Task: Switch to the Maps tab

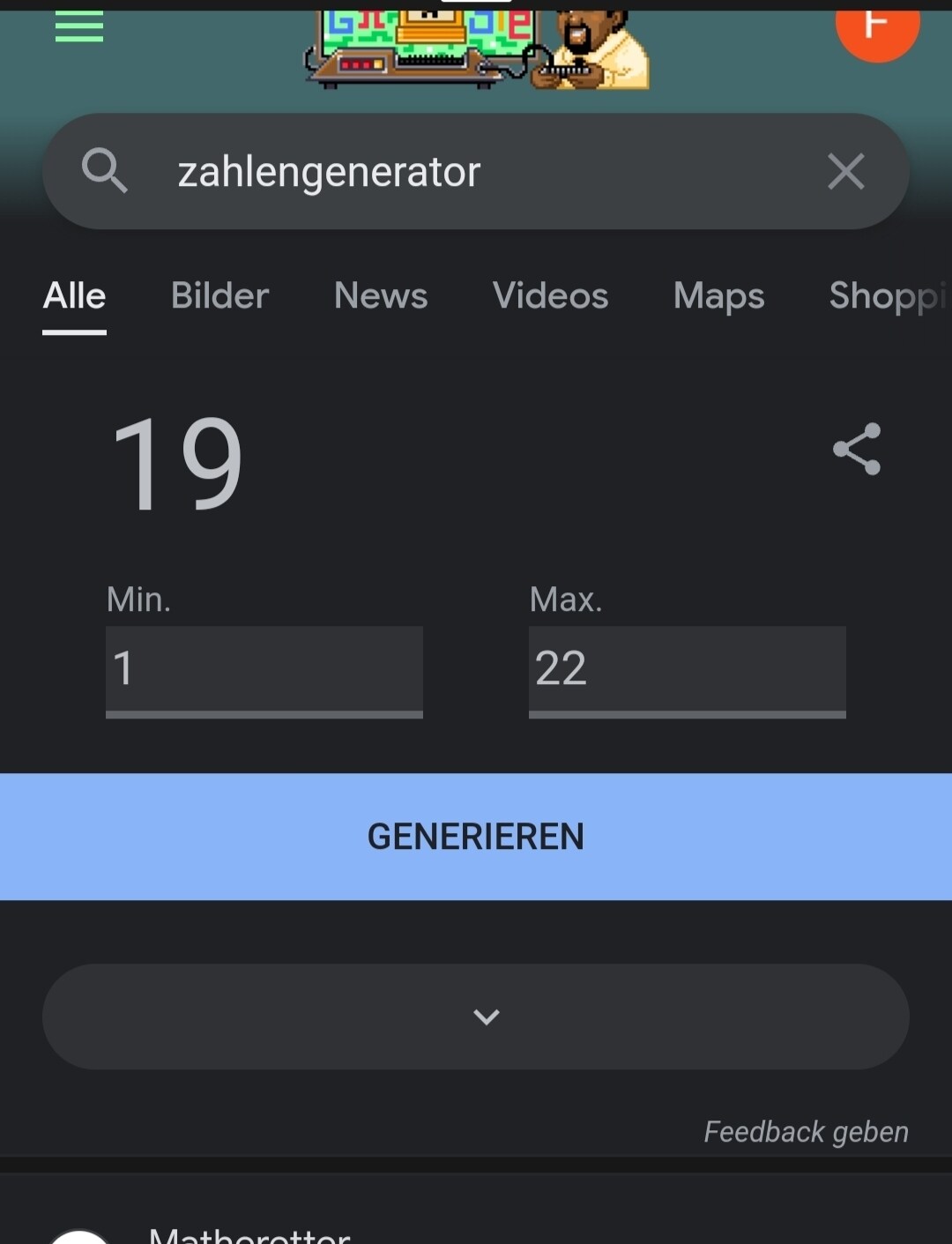Action: (x=718, y=296)
